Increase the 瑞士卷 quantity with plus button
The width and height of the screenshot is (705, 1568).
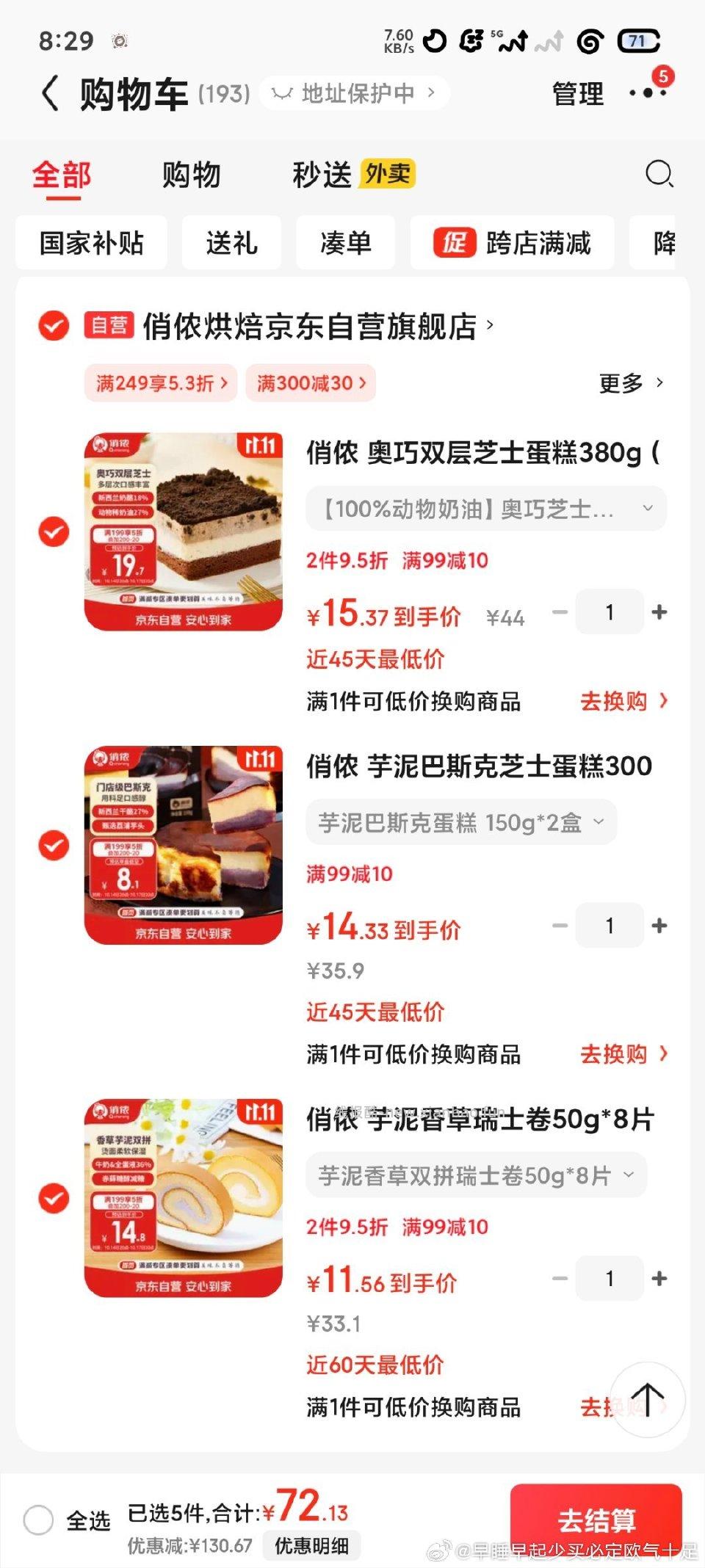[x=660, y=1278]
